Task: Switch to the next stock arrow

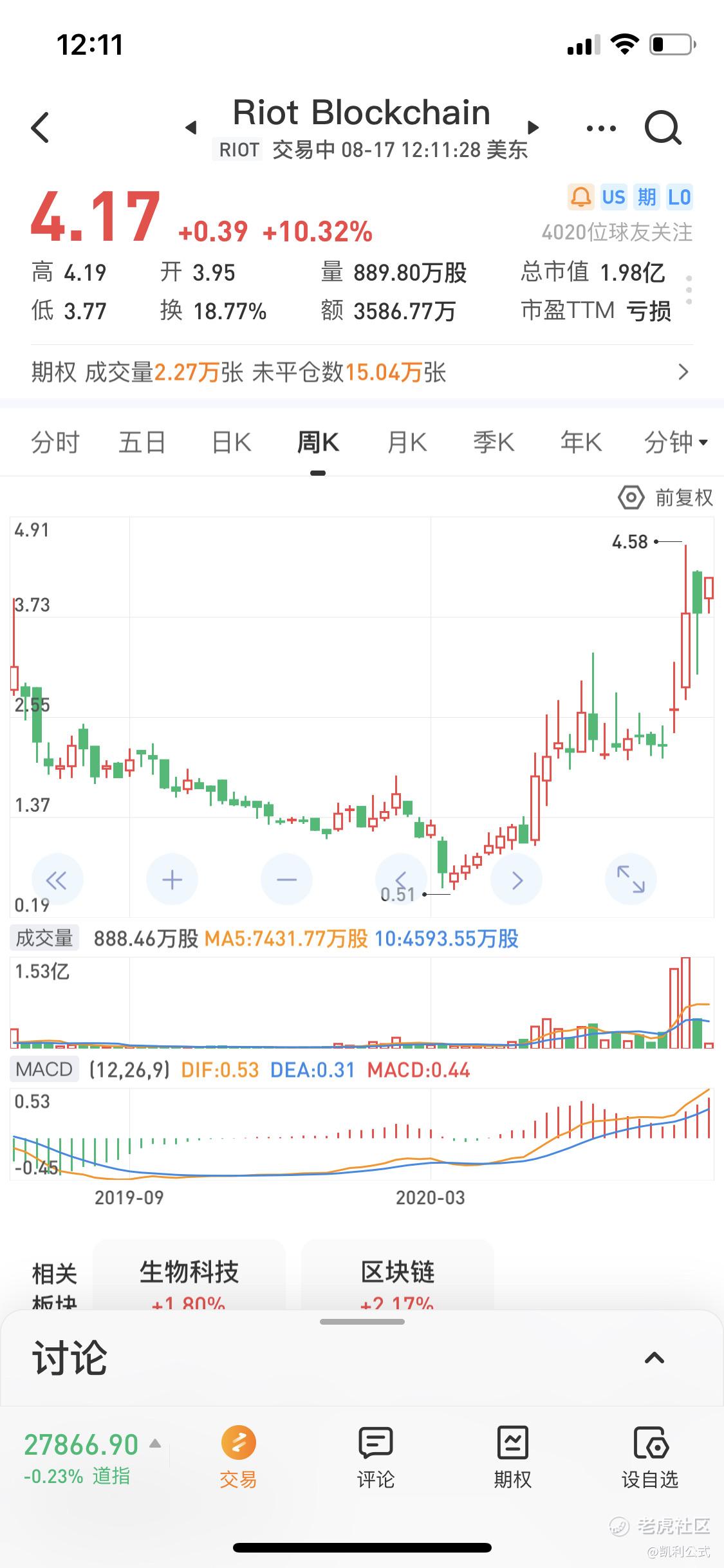Action: click(532, 127)
